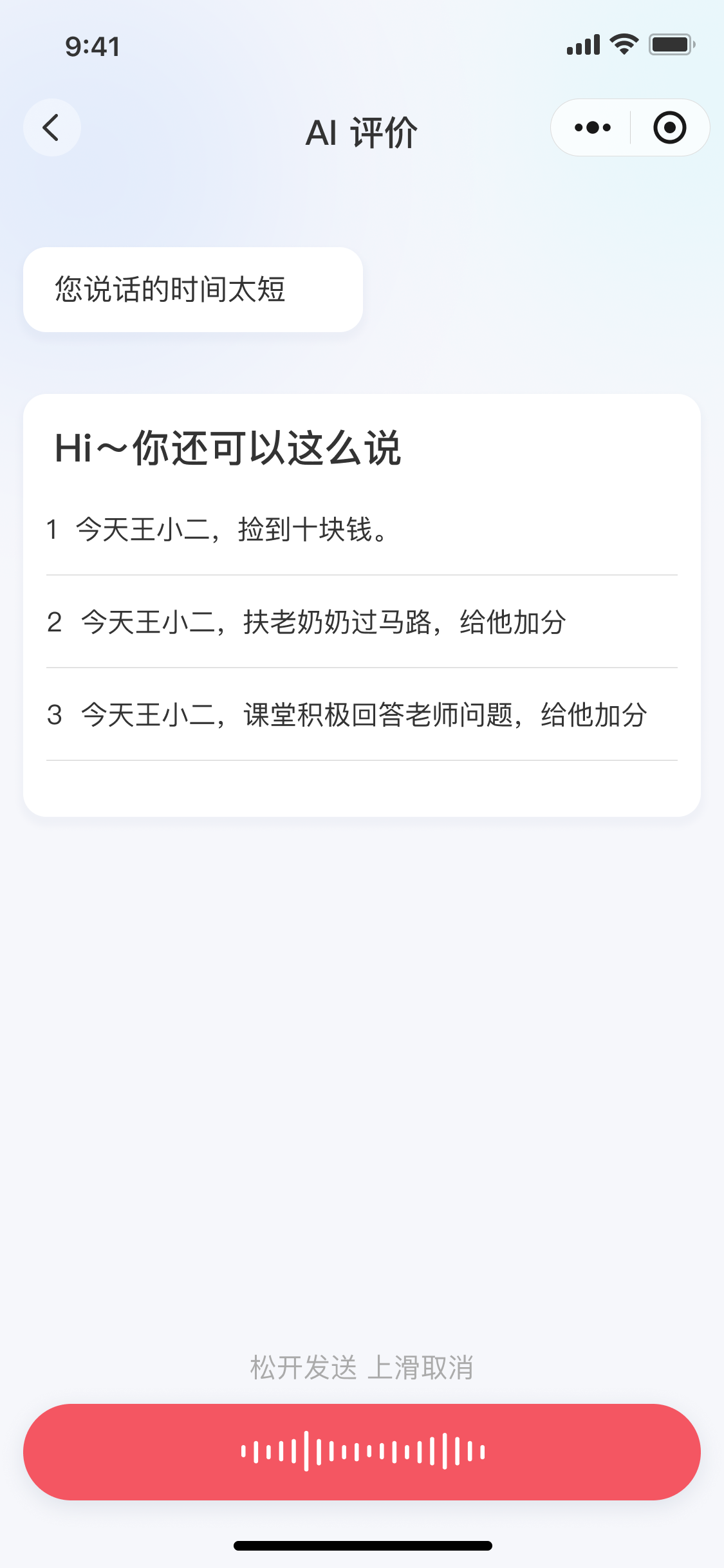Image resolution: width=724 pixels, height=1568 pixels.
Task: Tap the home indicator bar
Action: tap(362, 1547)
